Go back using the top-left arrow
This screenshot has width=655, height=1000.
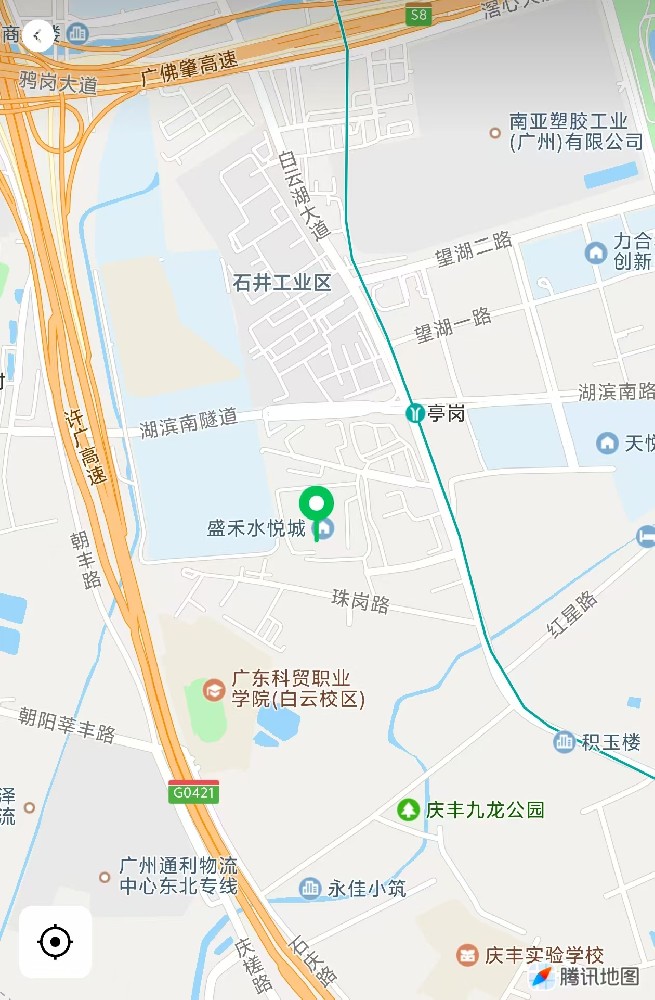[38, 36]
